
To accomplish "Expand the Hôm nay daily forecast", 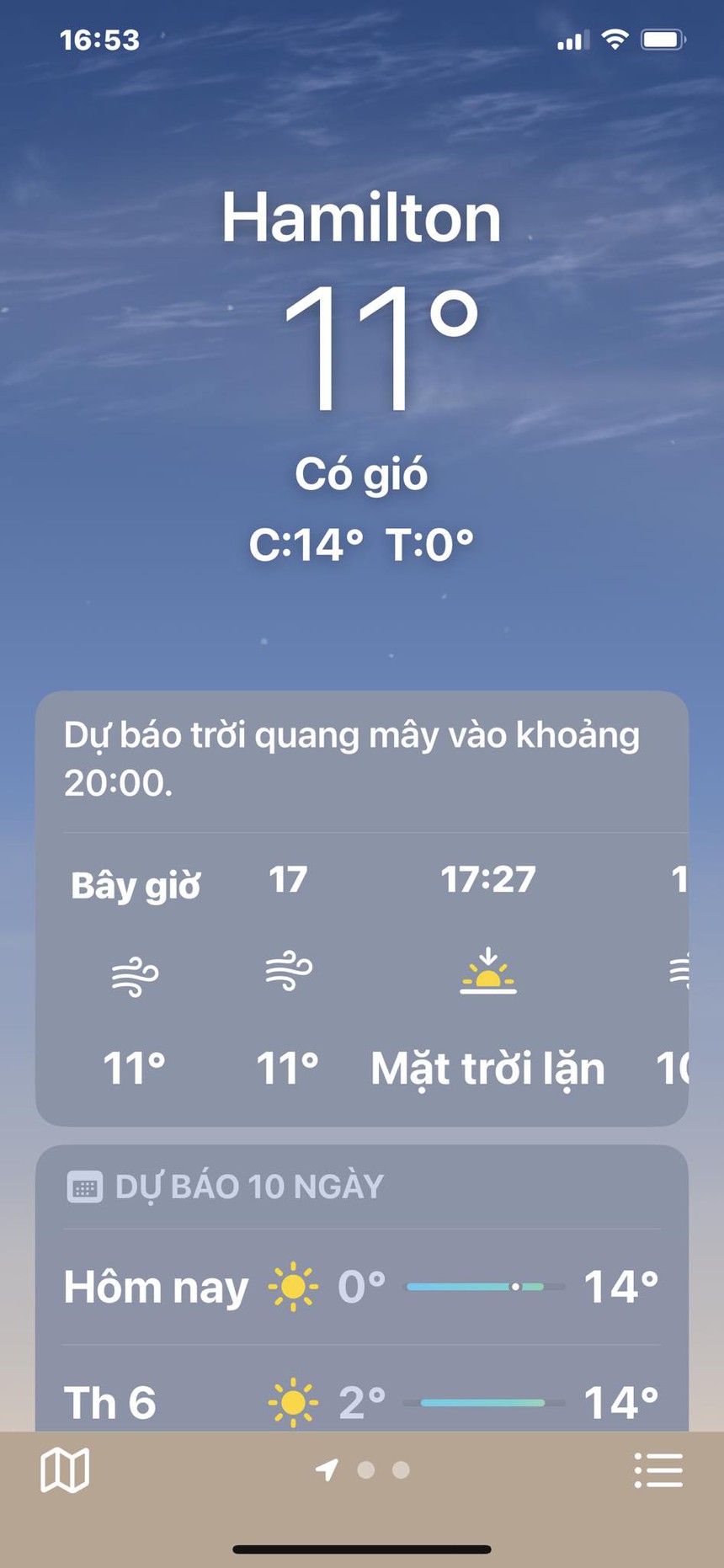I will pyautogui.click(x=362, y=1284).
